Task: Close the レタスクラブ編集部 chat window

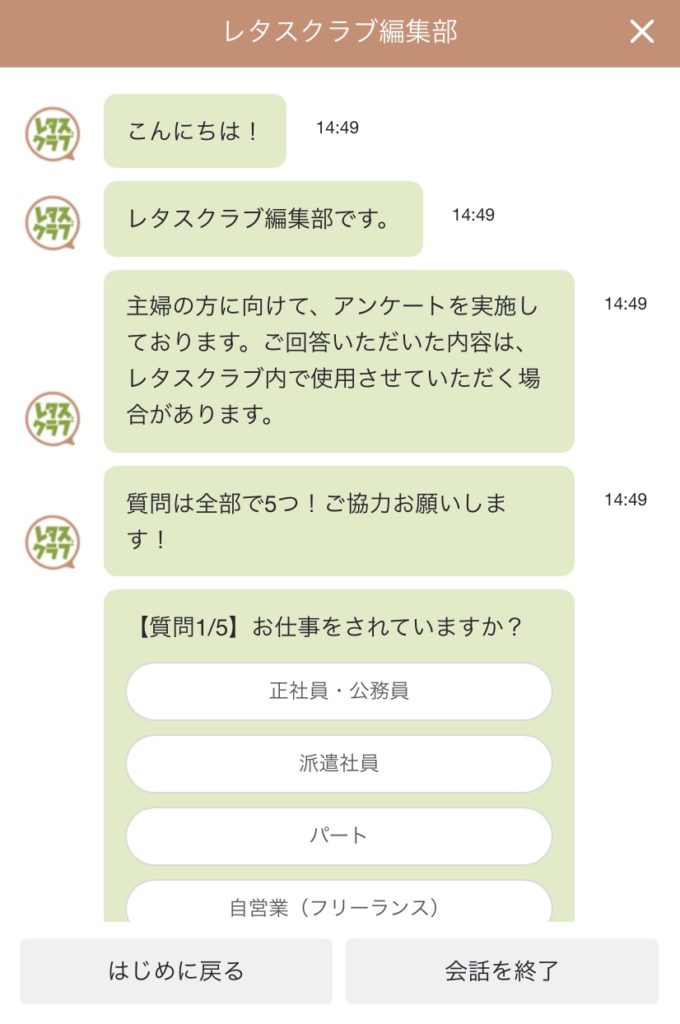Action: [x=641, y=32]
